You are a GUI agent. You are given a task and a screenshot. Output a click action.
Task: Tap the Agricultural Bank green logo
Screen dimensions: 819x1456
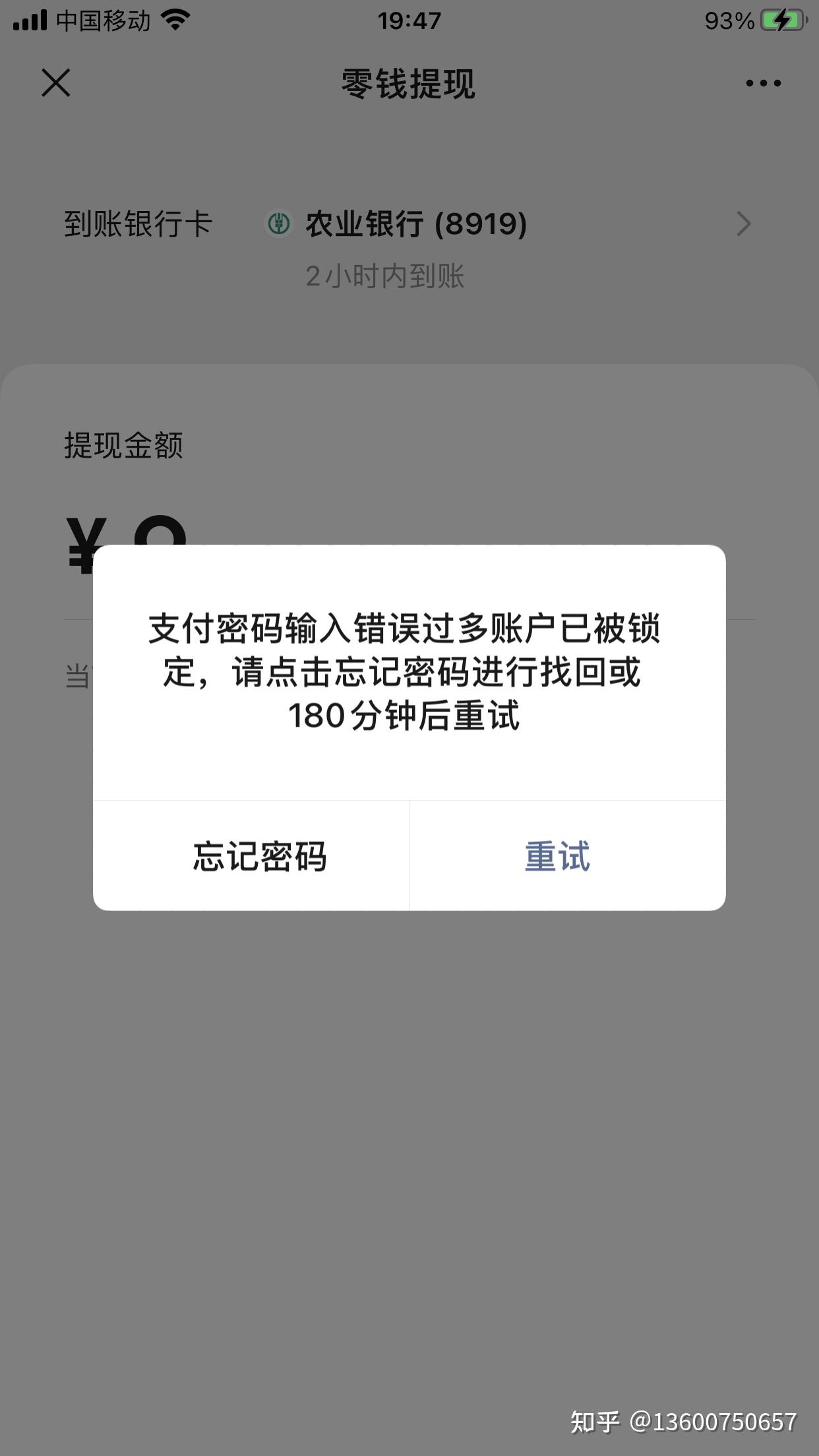[x=280, y=224]
